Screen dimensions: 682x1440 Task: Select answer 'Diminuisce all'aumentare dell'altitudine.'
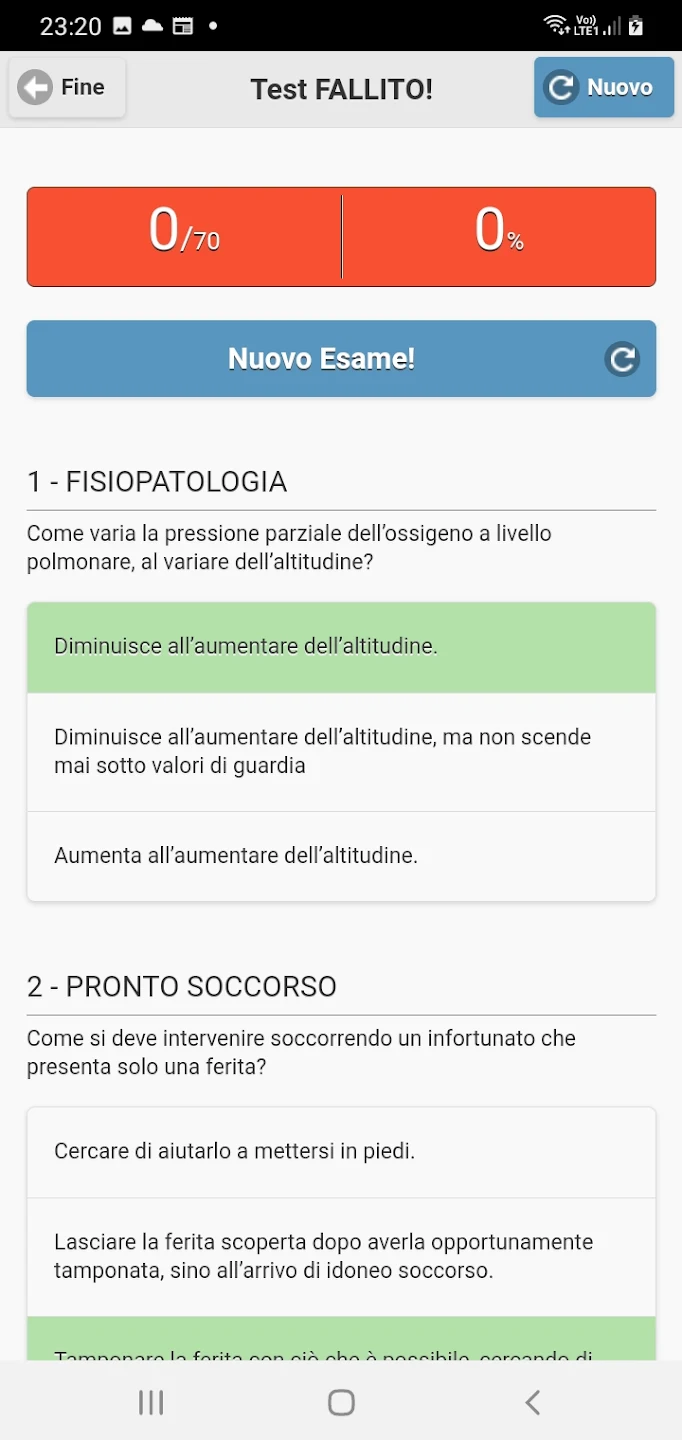click(x=341, y=647)
